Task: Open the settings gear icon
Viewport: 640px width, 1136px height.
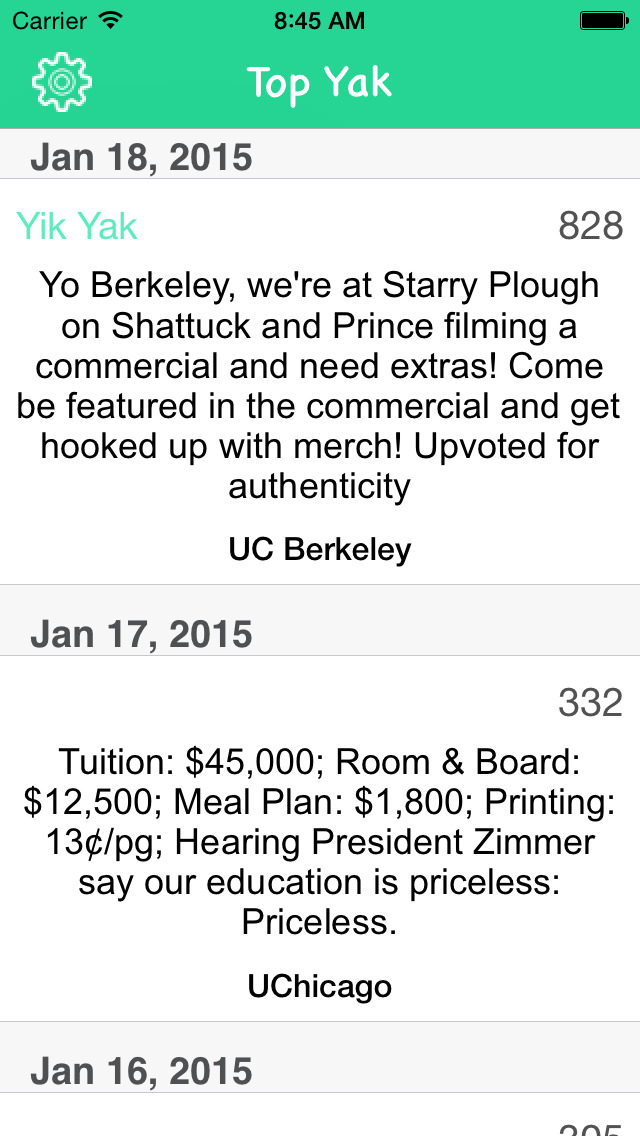Action: pos(62,82)
